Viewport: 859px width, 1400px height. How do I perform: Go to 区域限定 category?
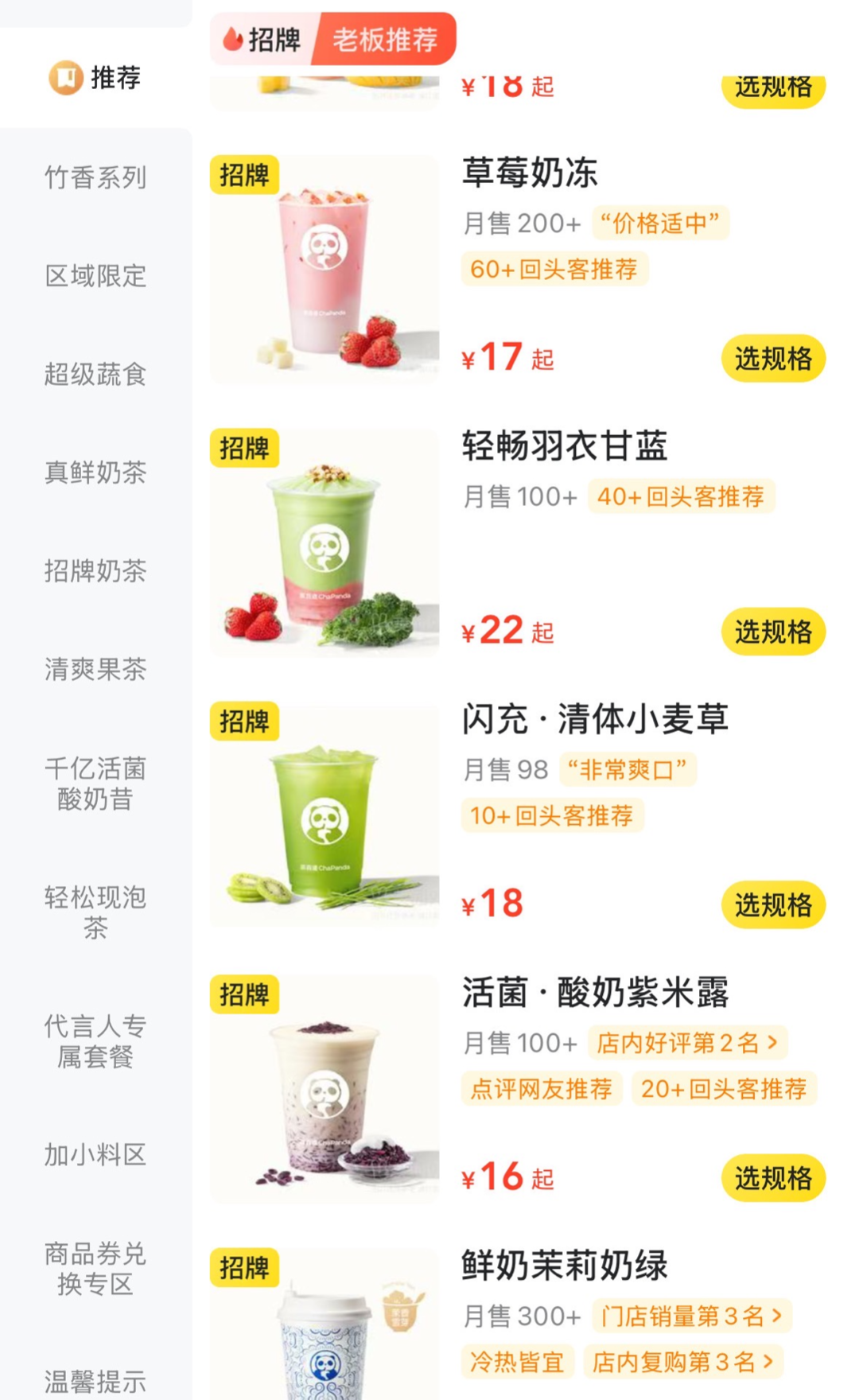click(x=95, y=276)
